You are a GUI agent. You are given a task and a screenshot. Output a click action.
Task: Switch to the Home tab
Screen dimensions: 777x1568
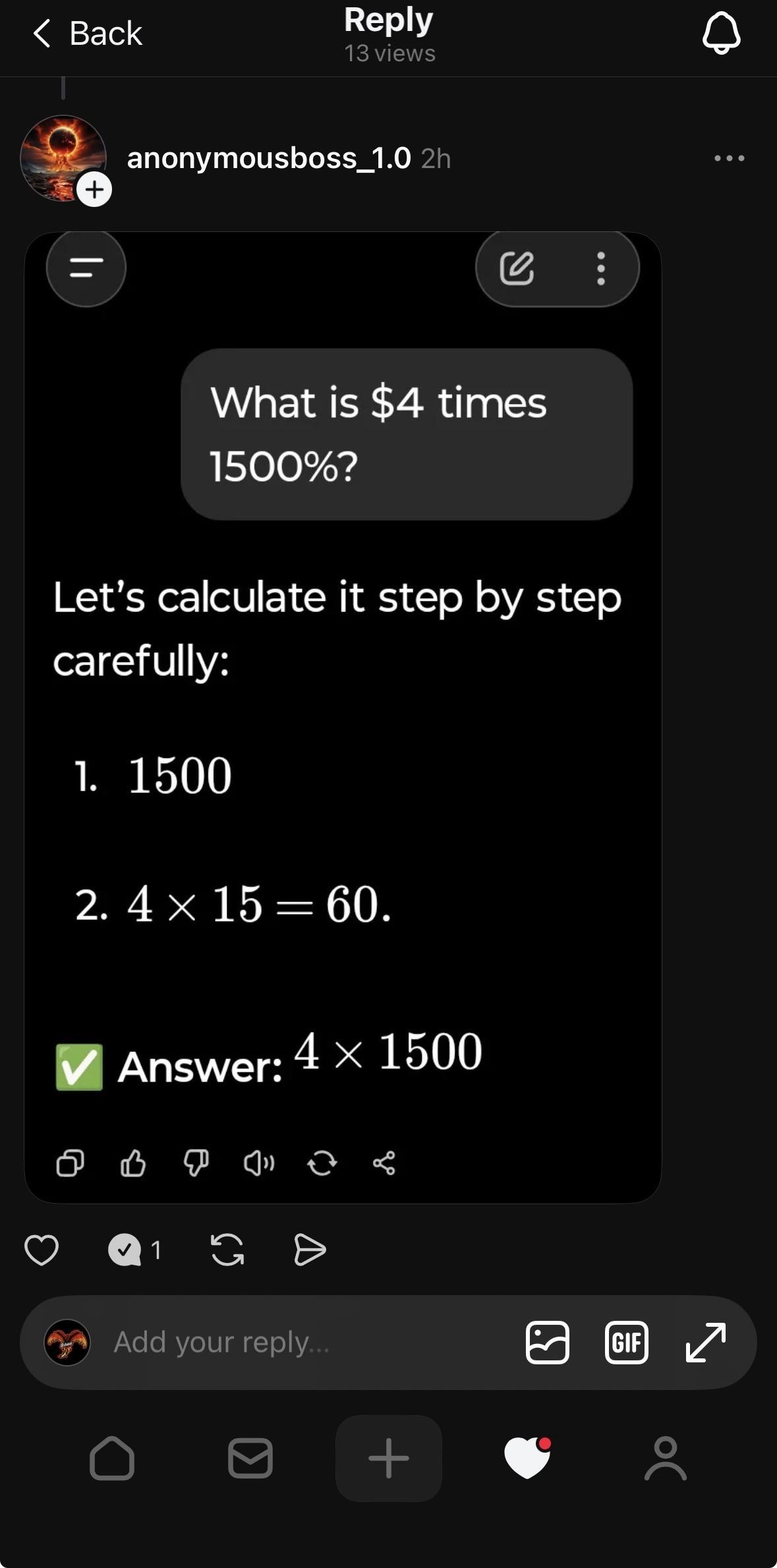112,1459
